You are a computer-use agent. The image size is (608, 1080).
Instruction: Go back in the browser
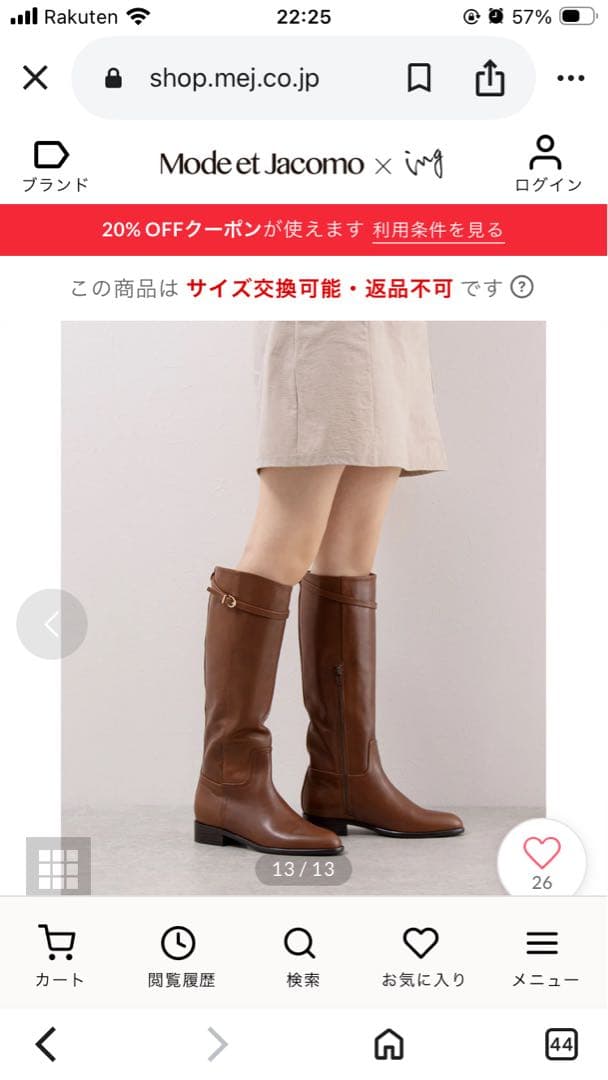pos(46,1044)
